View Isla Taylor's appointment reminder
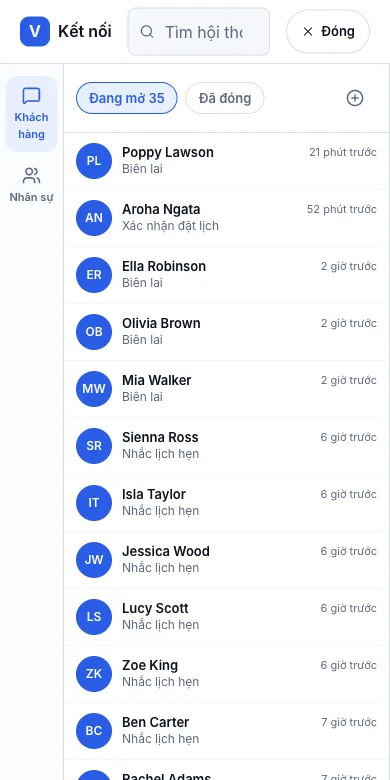 (x=226, y=503)
